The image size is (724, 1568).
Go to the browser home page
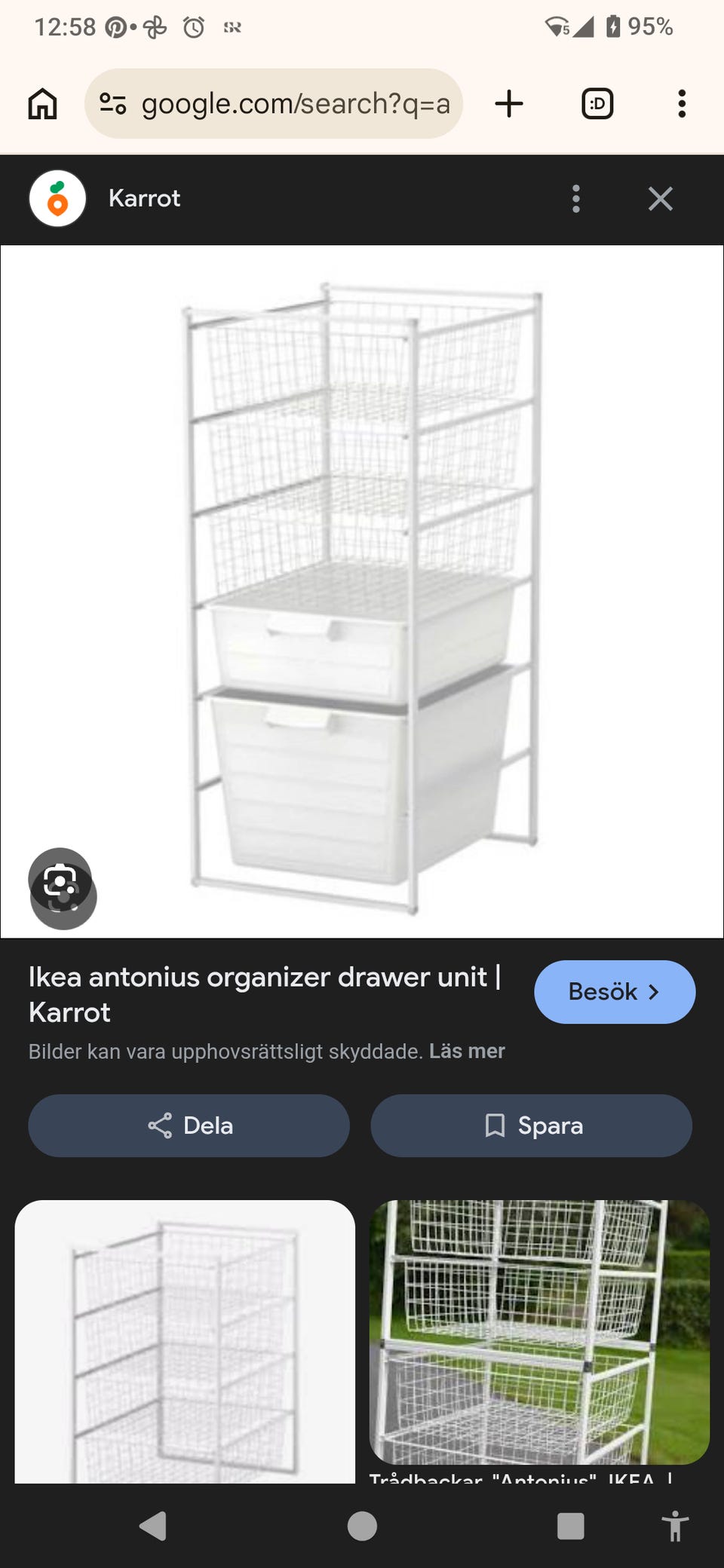42,103
